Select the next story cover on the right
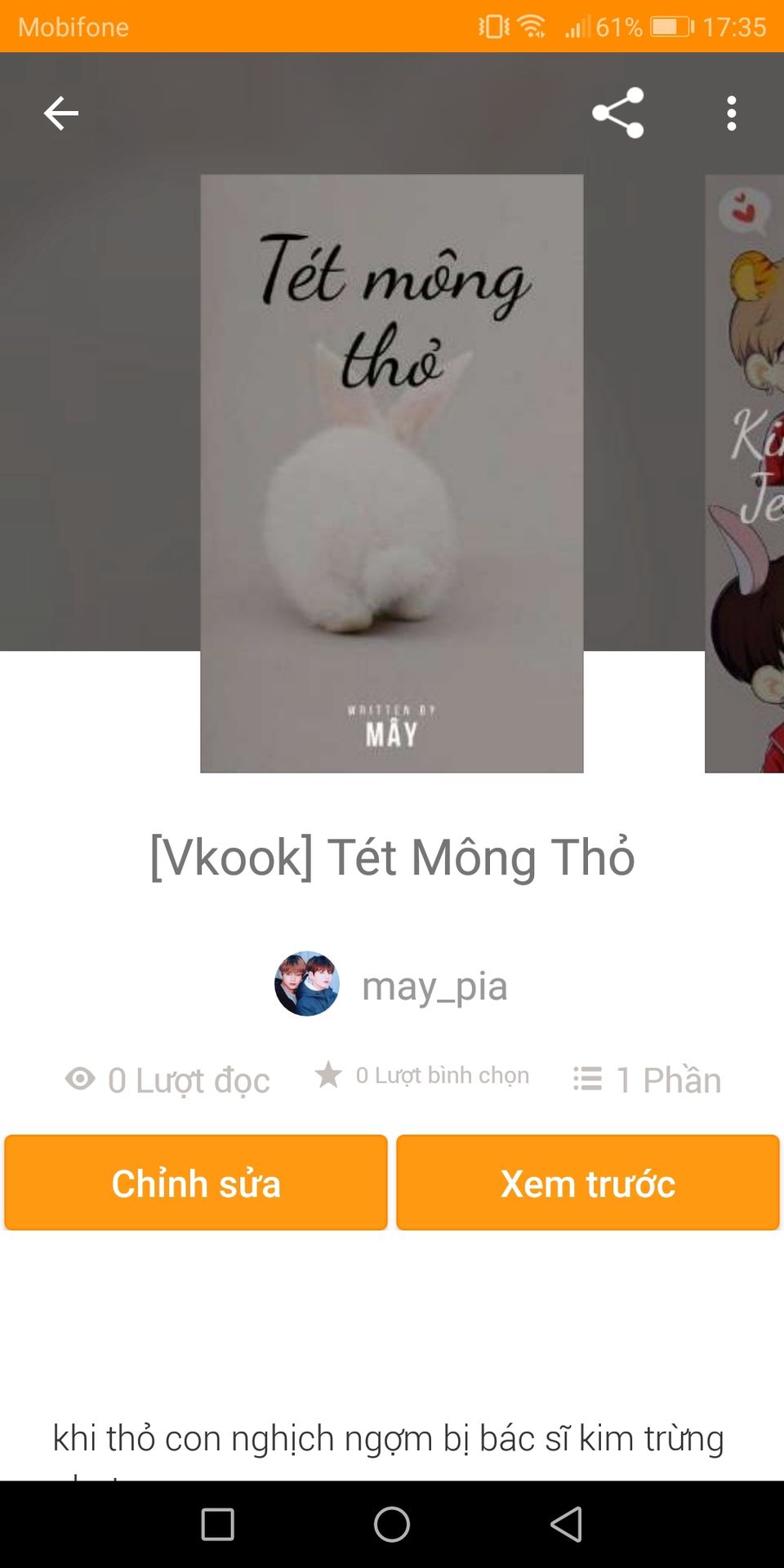Image resolution: width=784 pixels, height=1568 pixels. tap(745, 474)
